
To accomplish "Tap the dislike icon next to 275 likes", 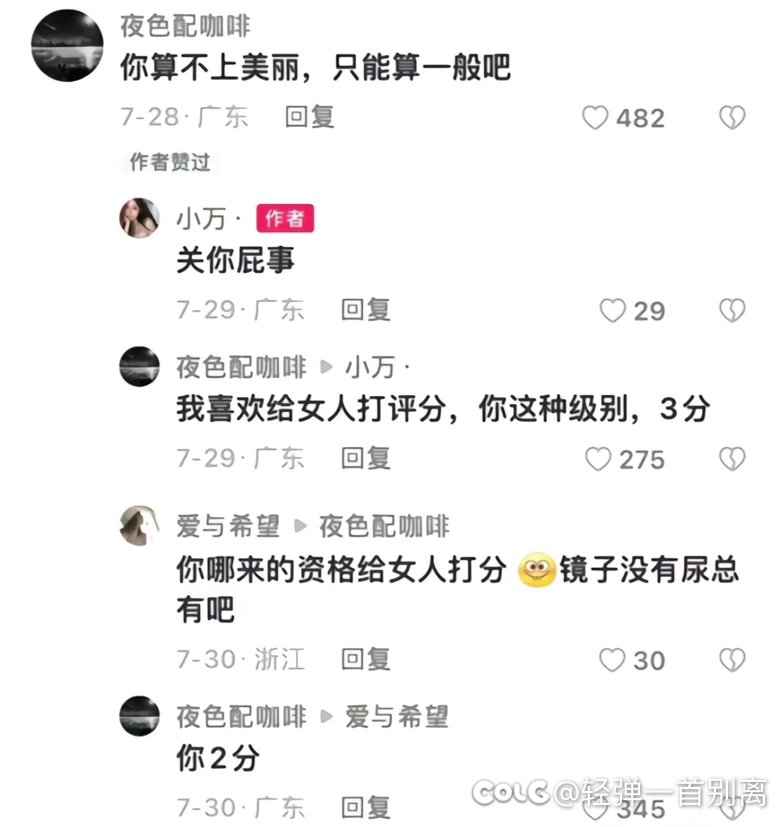I will pyautogui.click(x=734, y=459).
